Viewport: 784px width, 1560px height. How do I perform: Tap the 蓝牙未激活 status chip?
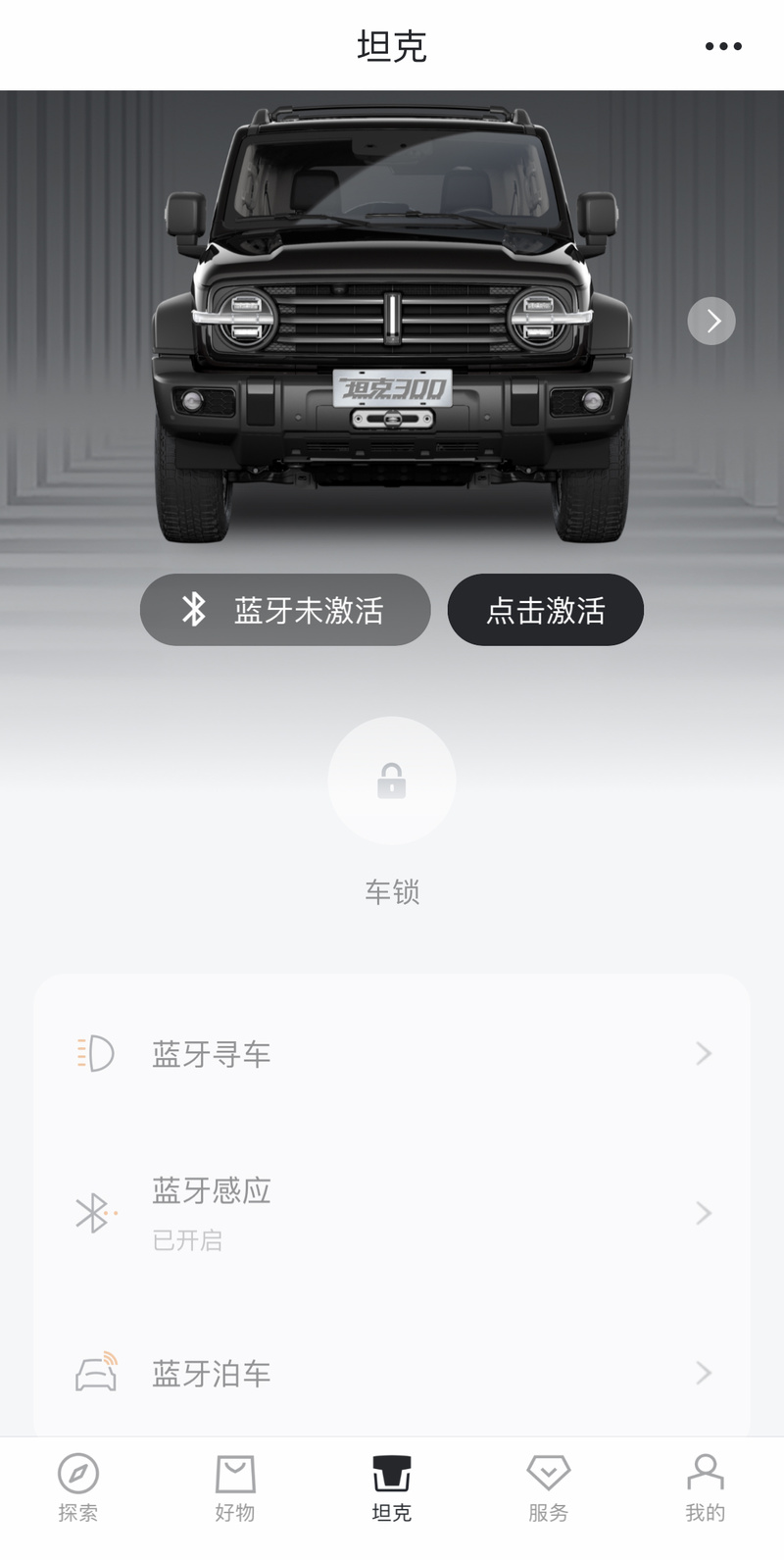(x=285, y=610)
